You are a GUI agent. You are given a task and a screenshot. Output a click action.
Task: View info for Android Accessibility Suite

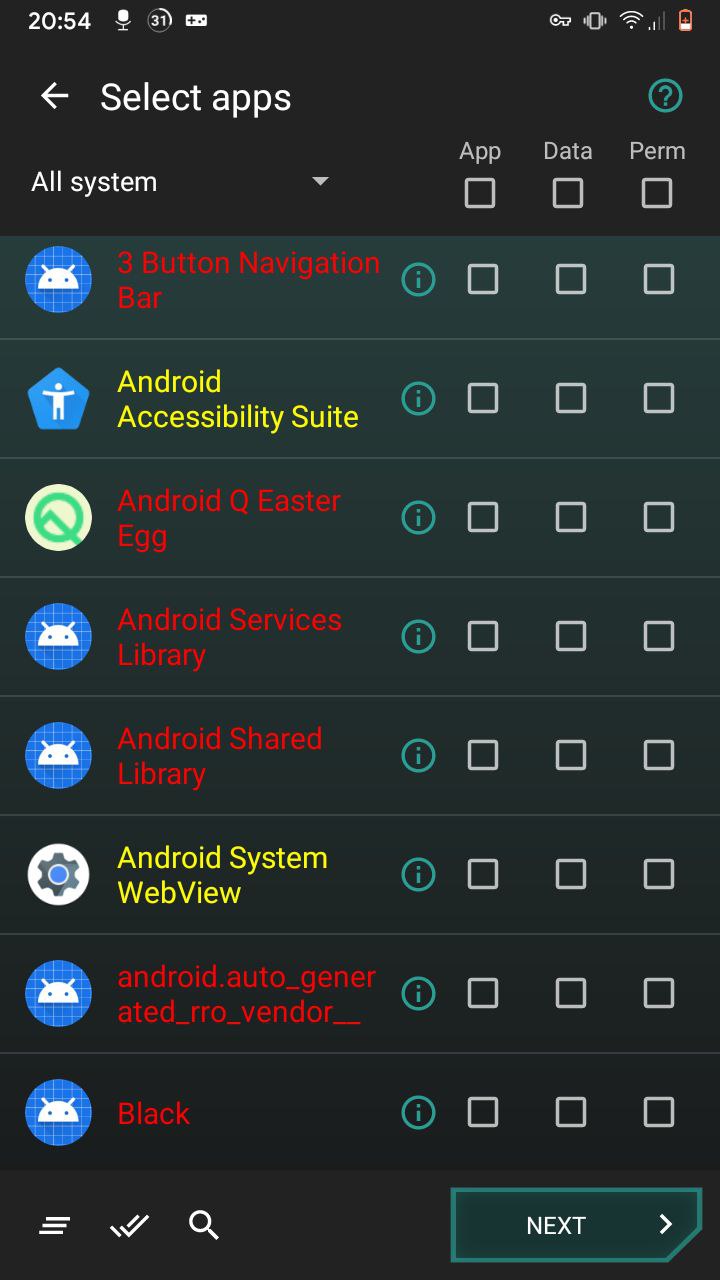pos(418,399)
